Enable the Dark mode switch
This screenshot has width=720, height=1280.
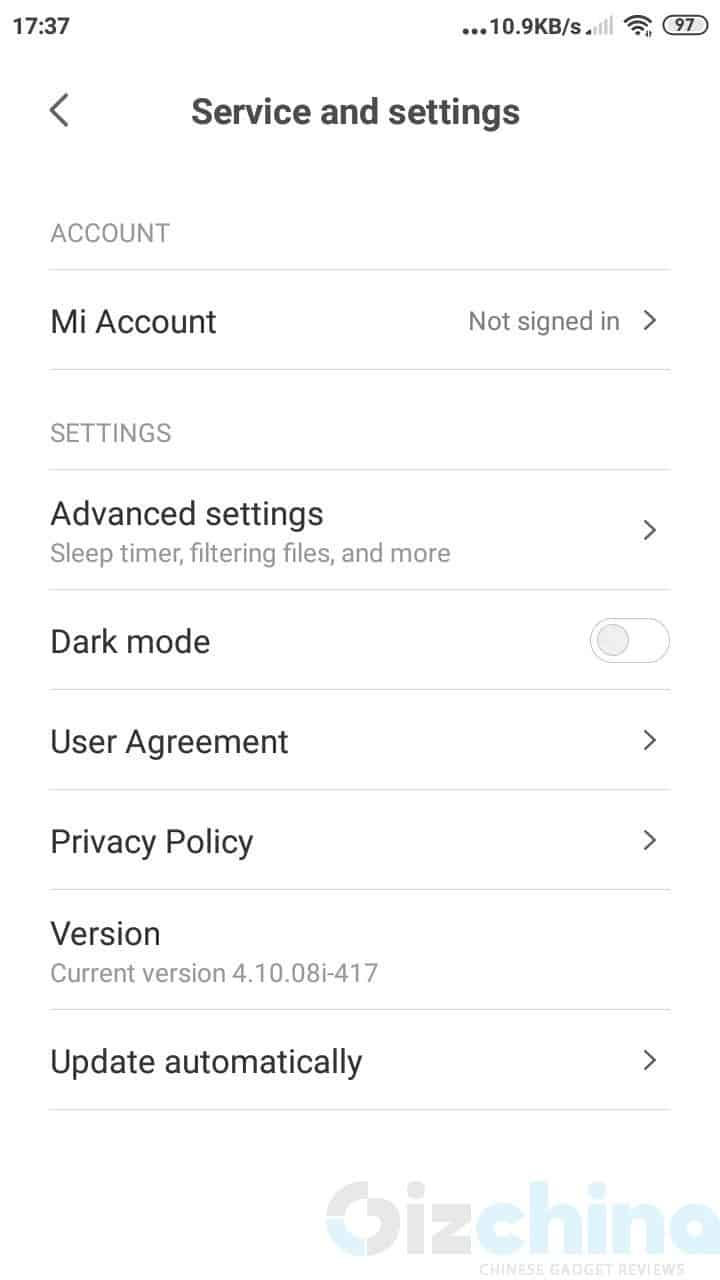tap(629, 641)
